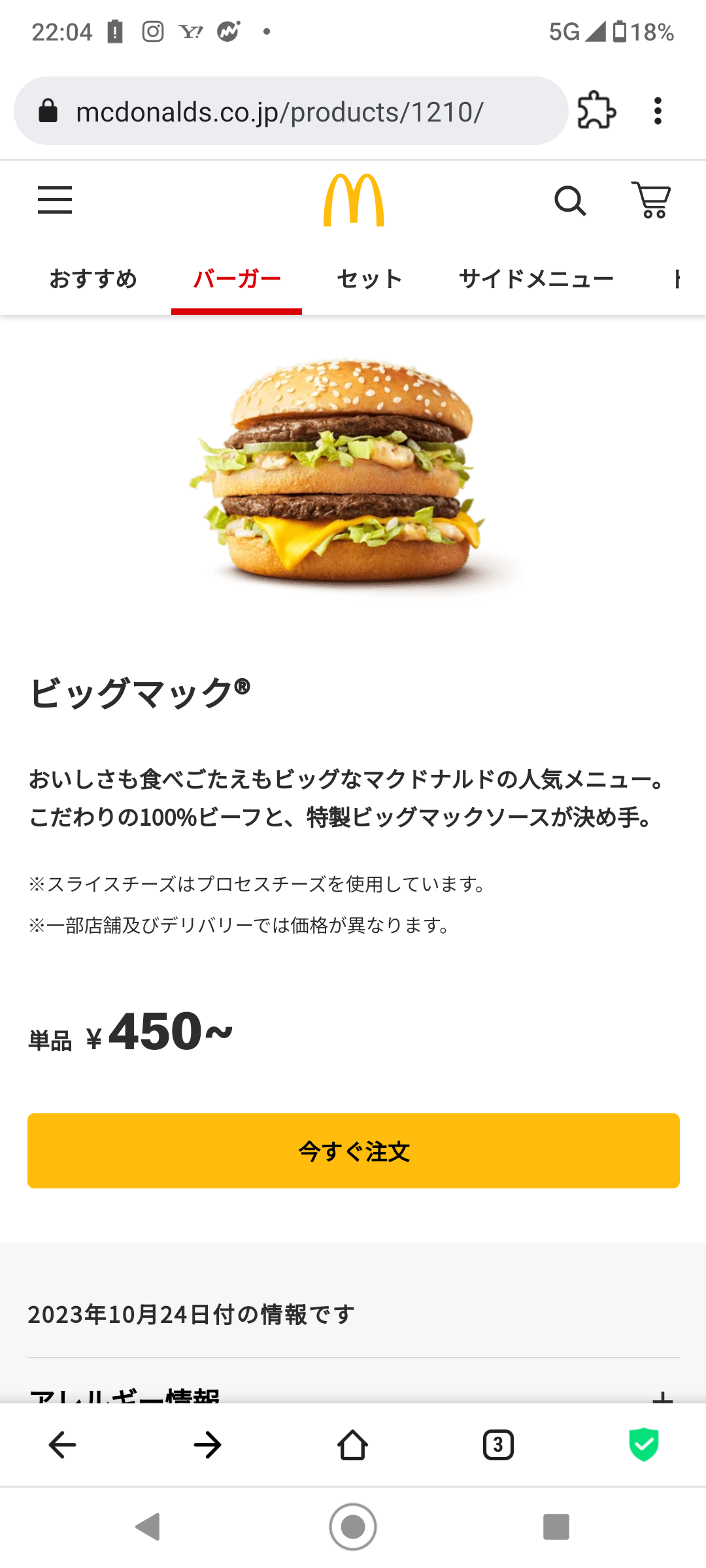
Task: Tap the McDonald's golden arches logo
Action: [353, 200]
